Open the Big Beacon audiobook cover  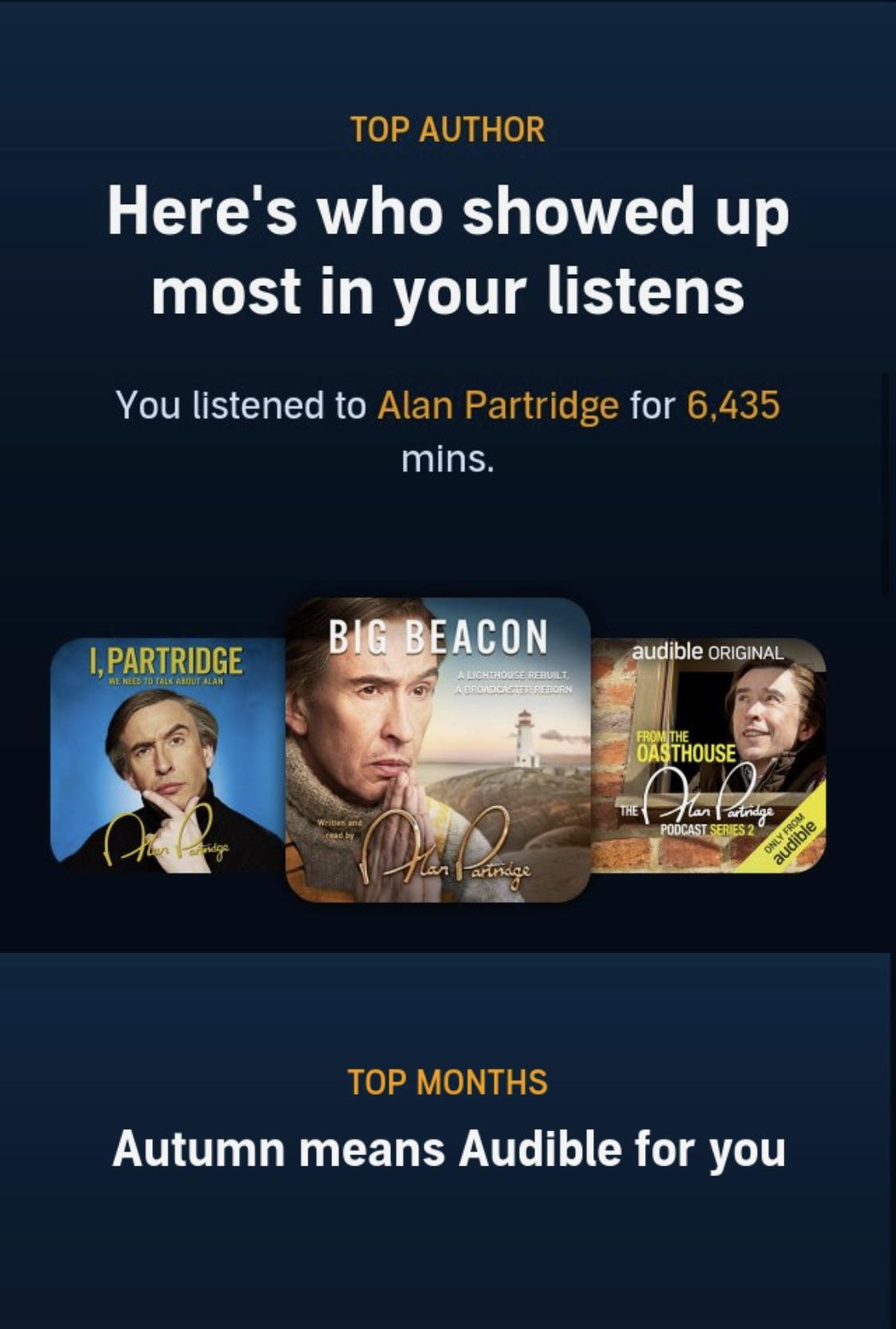click(437, 750)
